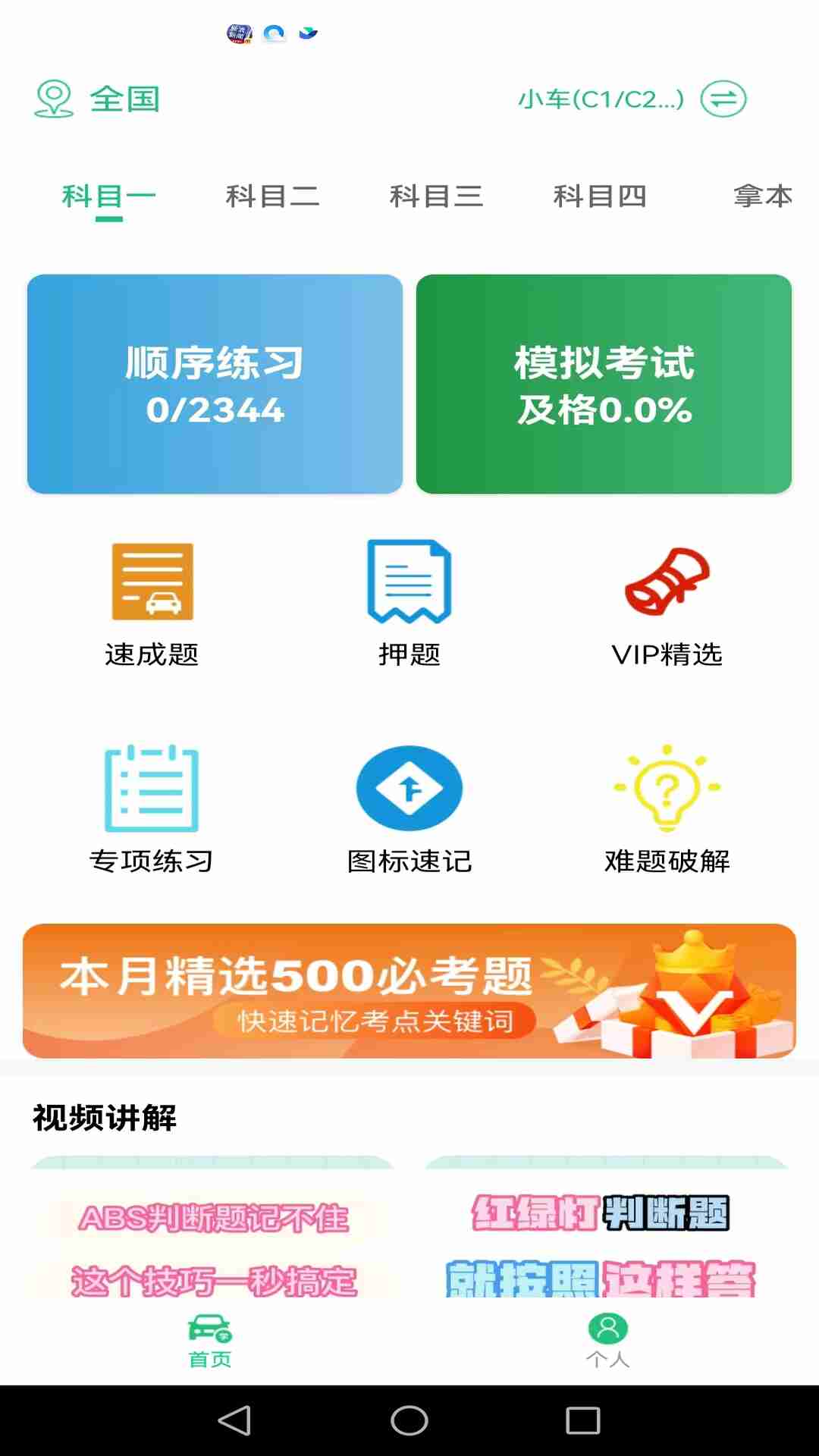Begin the 模拟考试 mock exam
Image resolution: width=819 pixels, height=1456 pixels.
click(604, 384)
